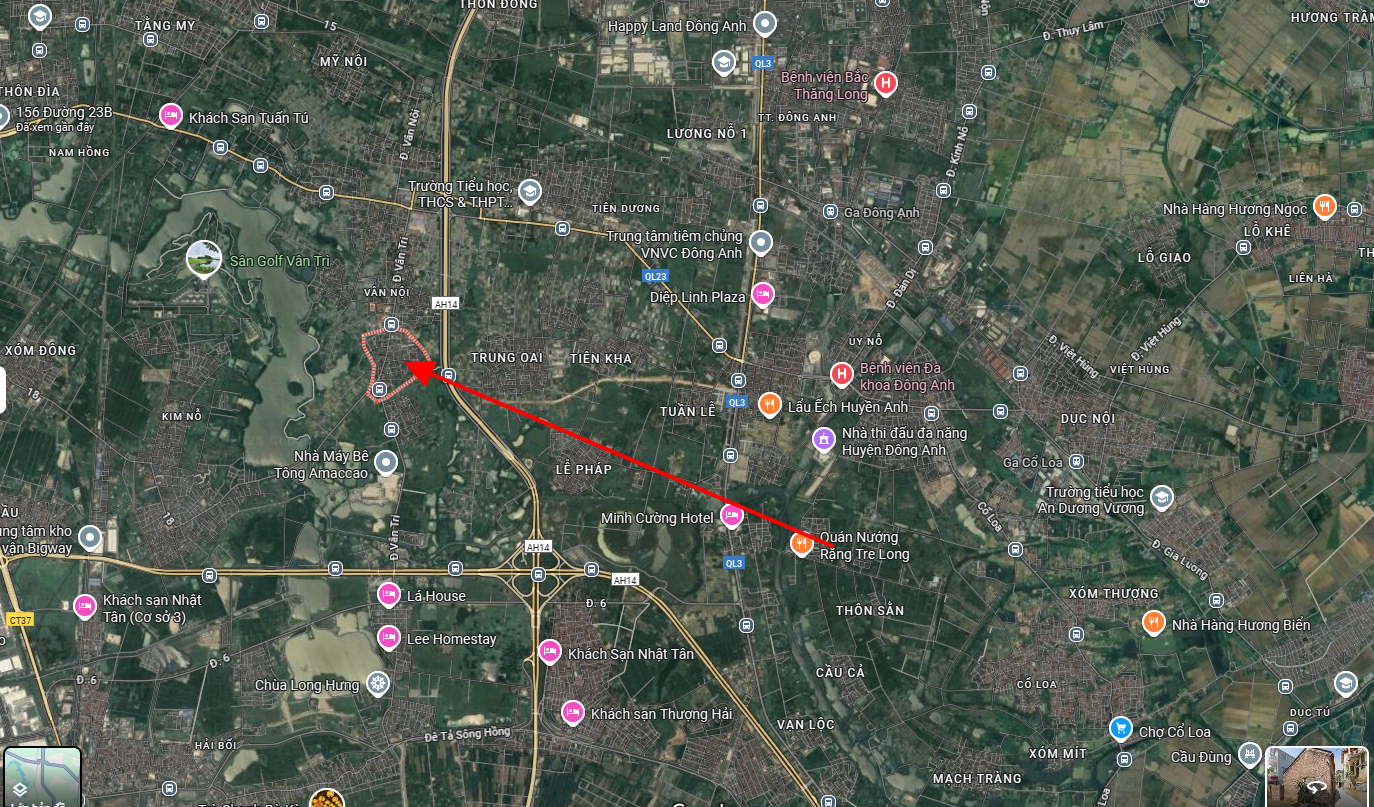Select the Minh Cường Hotel pin
Viewport: 1374px width, 807px height.
pyautogui.click(x=731, y=515)
